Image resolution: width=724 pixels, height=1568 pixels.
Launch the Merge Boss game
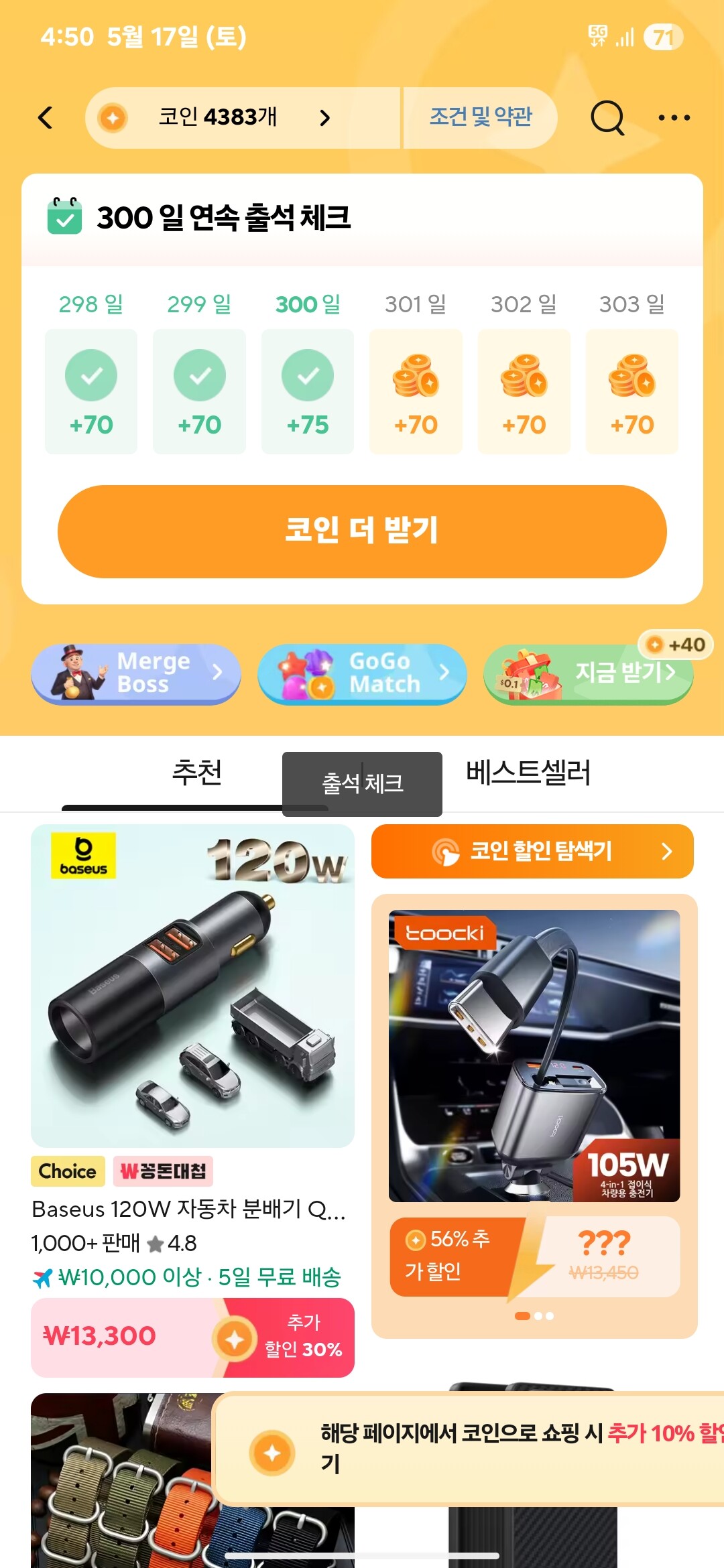[136, 673]
